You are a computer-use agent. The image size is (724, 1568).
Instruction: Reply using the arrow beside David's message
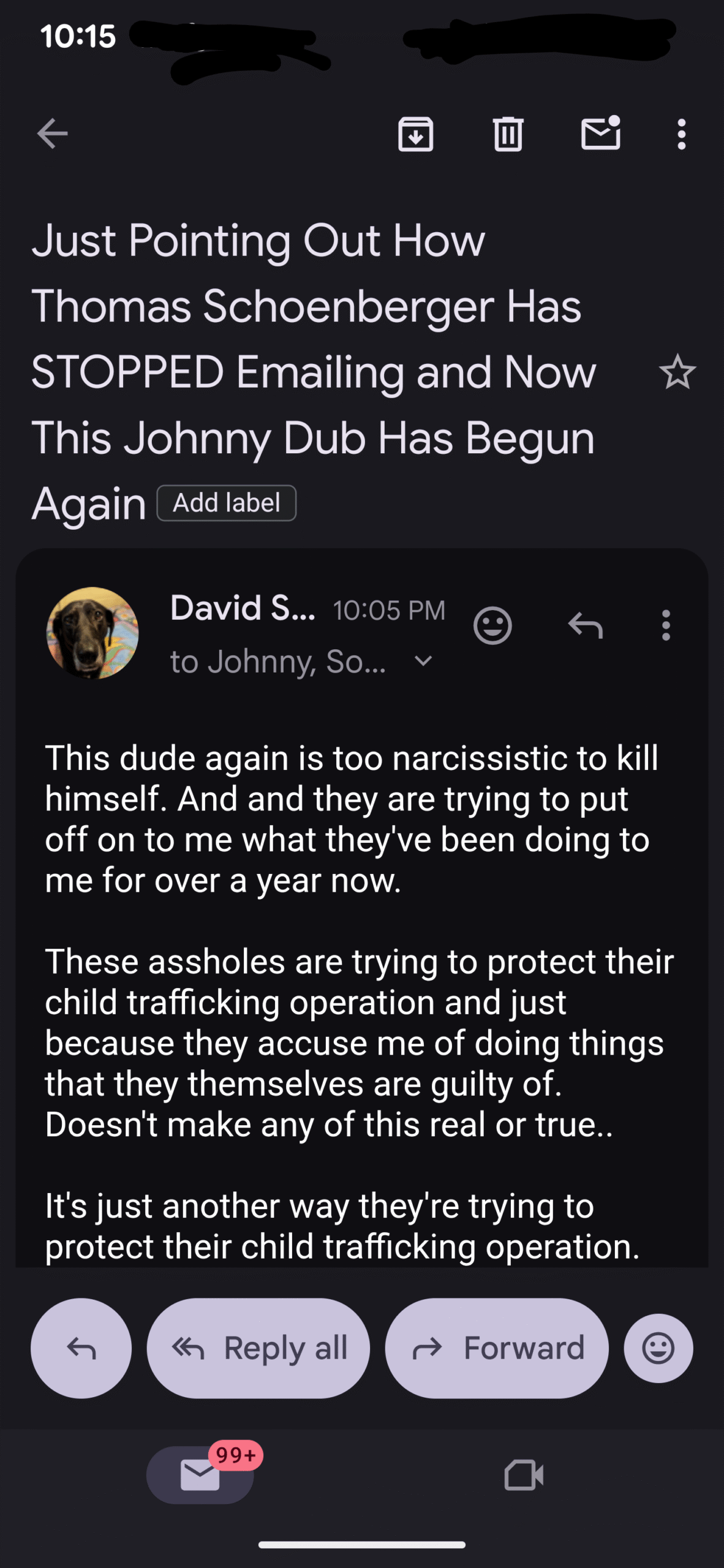[586, 625]
